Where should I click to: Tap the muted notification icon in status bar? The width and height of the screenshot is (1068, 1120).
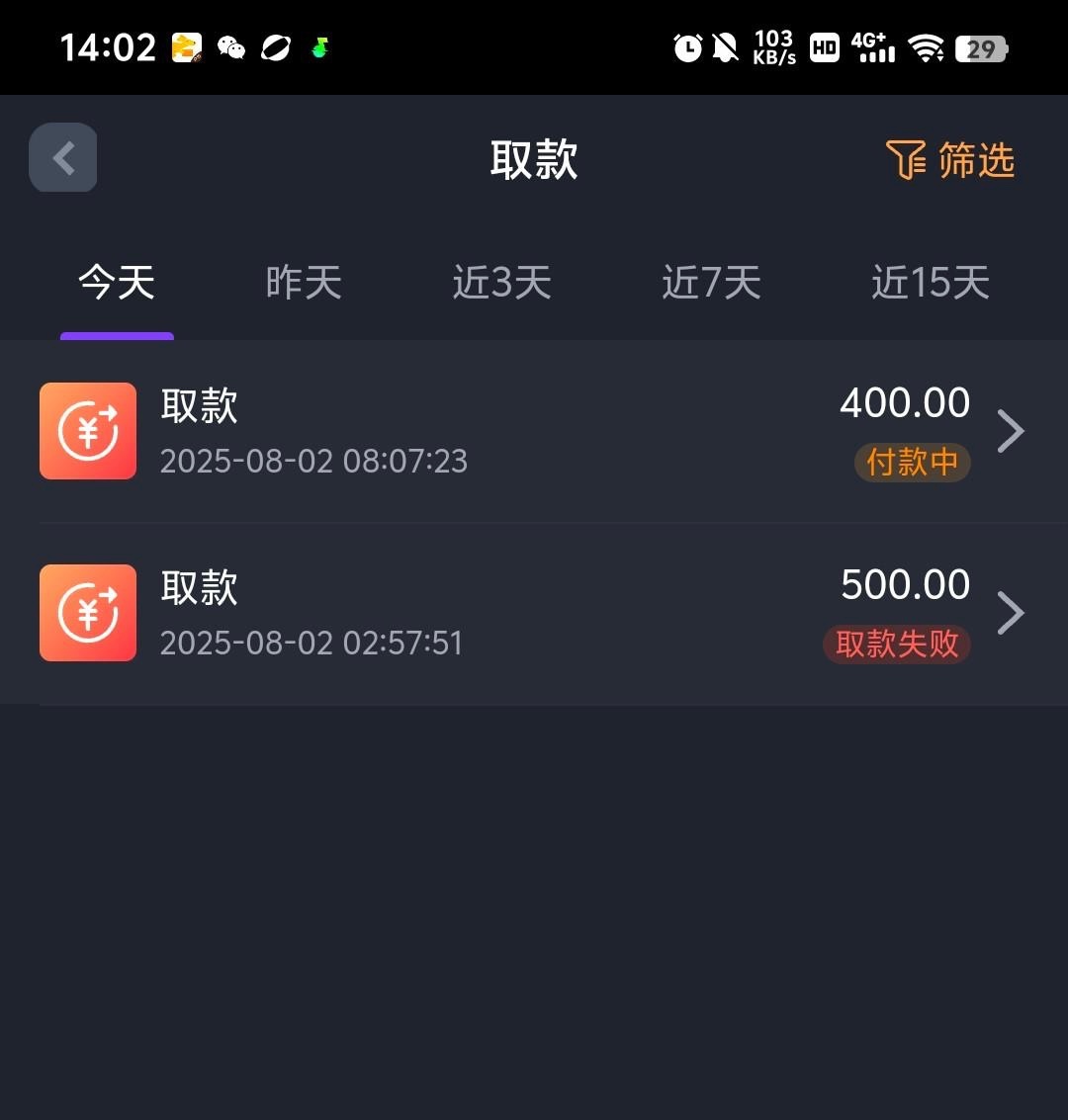pyautogui.click(x=724, y=46)
